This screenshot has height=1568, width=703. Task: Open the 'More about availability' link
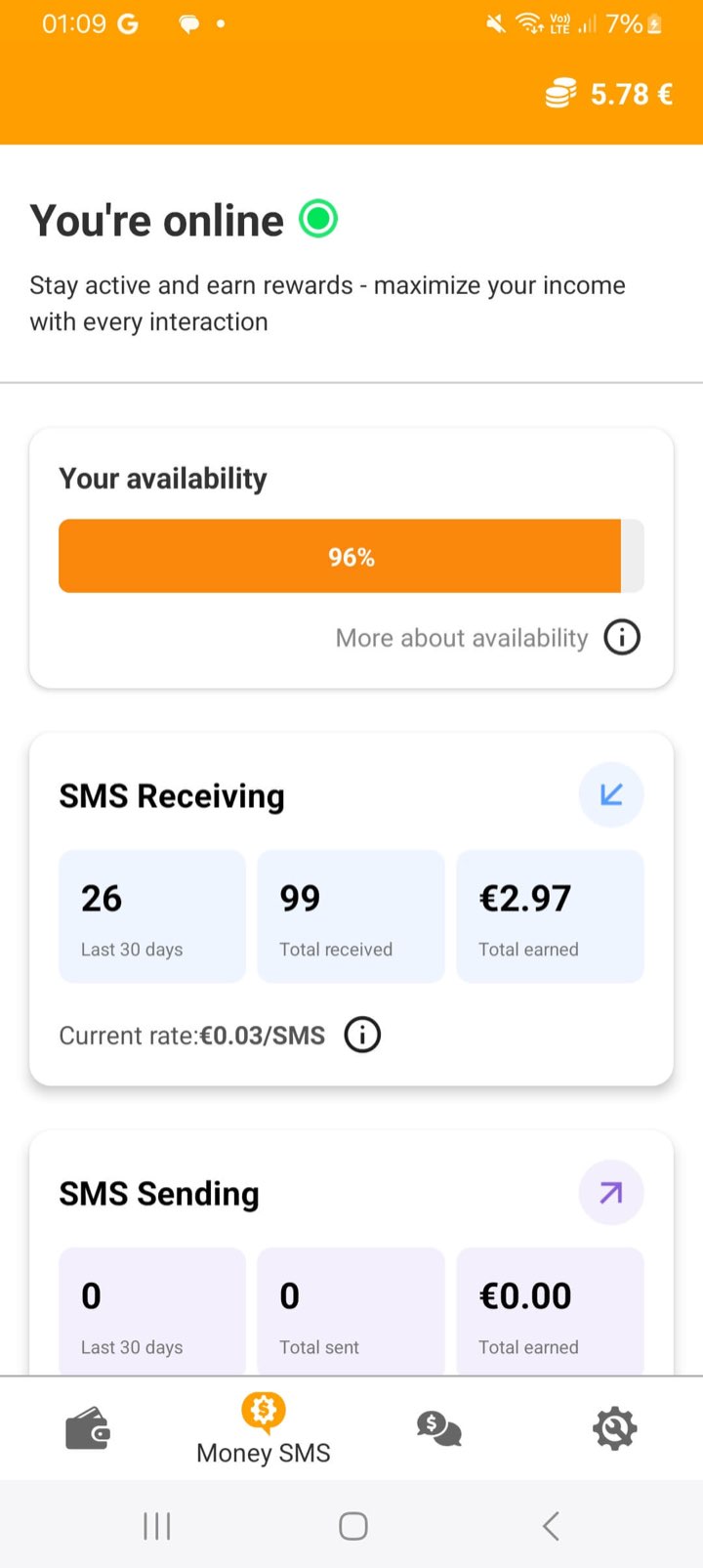(461, 637)
